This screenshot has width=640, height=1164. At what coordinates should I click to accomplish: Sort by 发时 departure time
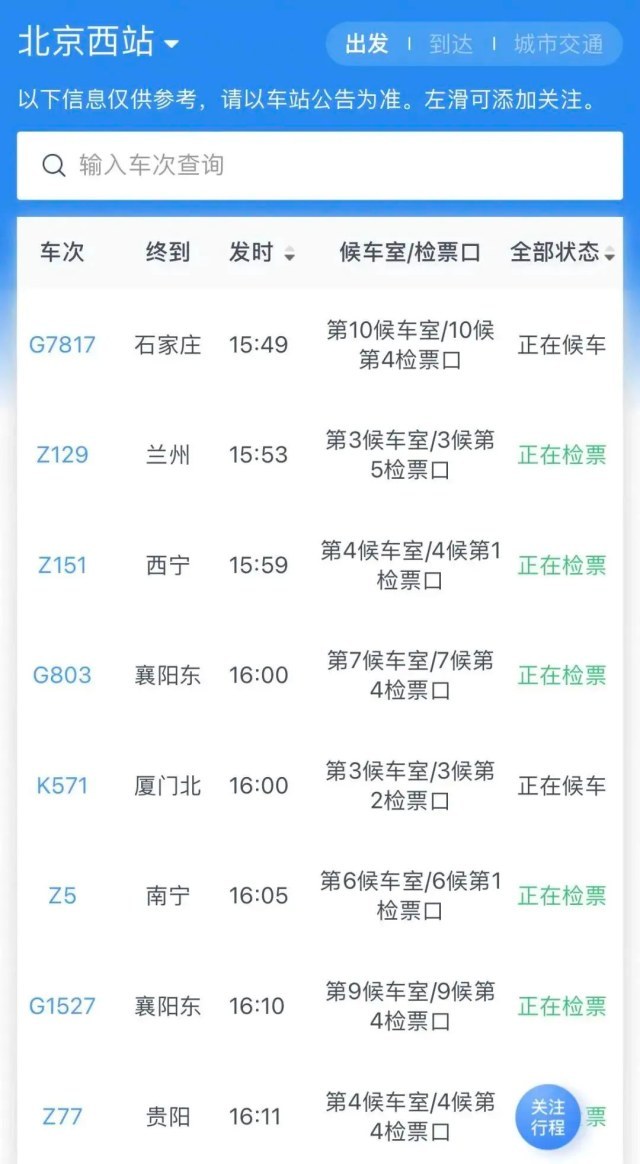261,252
